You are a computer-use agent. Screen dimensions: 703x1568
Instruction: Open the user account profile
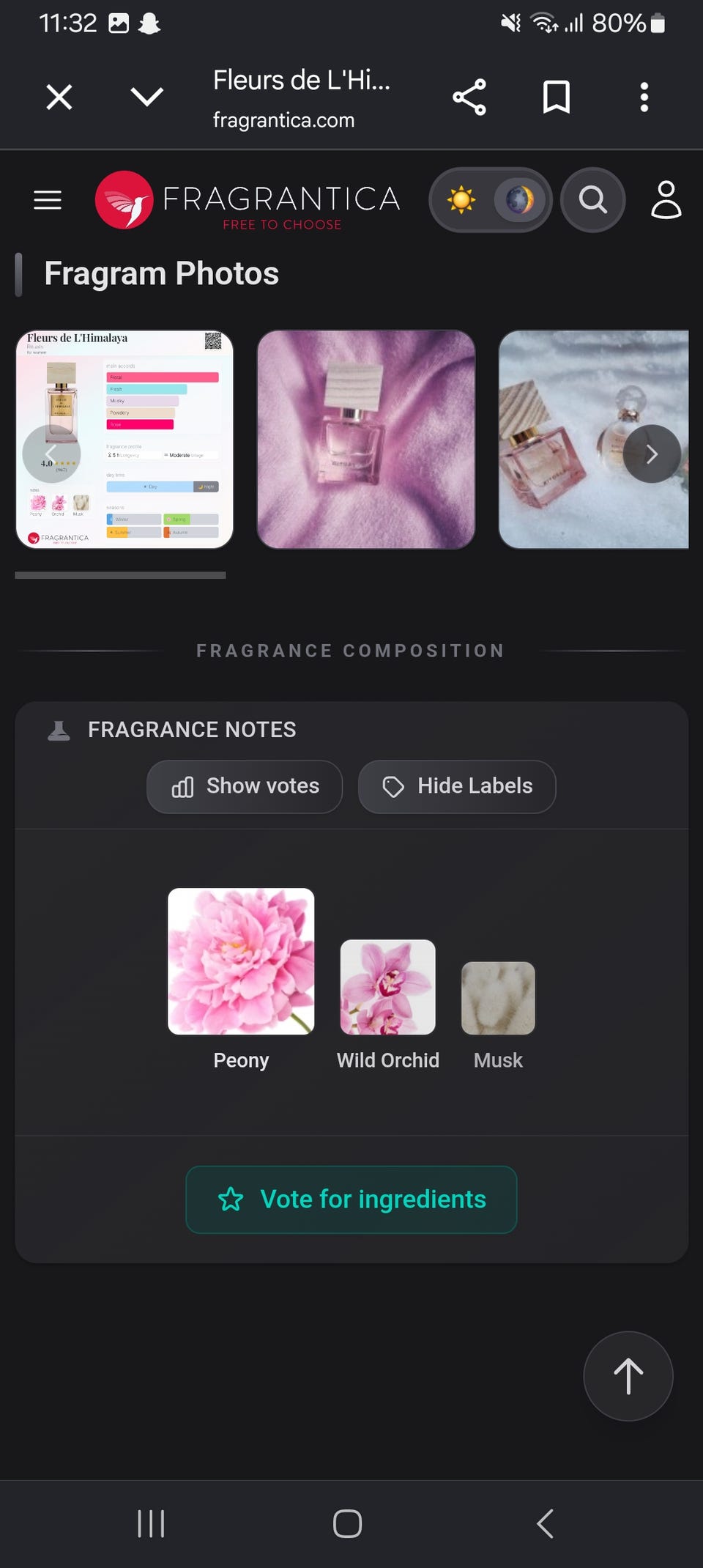666,200
